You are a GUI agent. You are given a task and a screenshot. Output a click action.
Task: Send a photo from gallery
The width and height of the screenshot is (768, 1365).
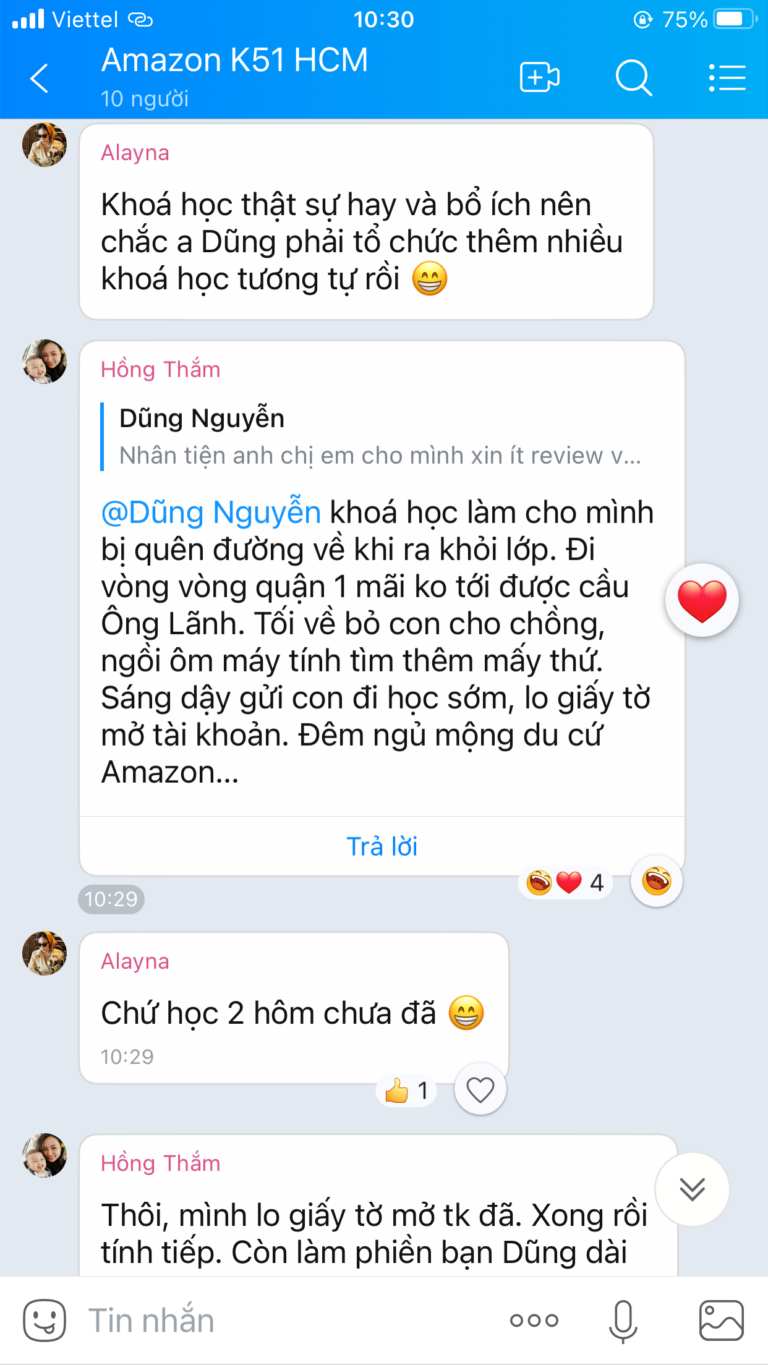pos(721,1320)
